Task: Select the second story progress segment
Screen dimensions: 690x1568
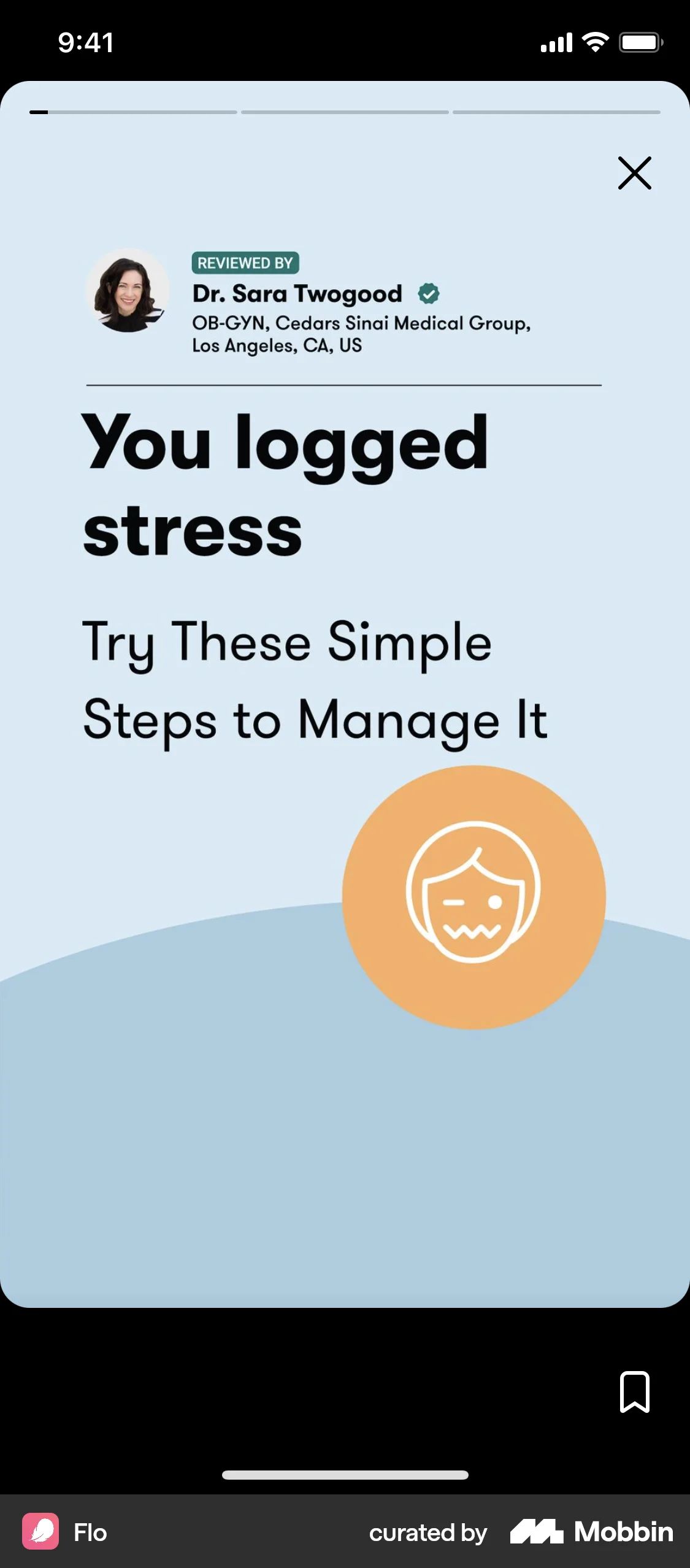Action: pyautogui.click(x=345, y=112)
